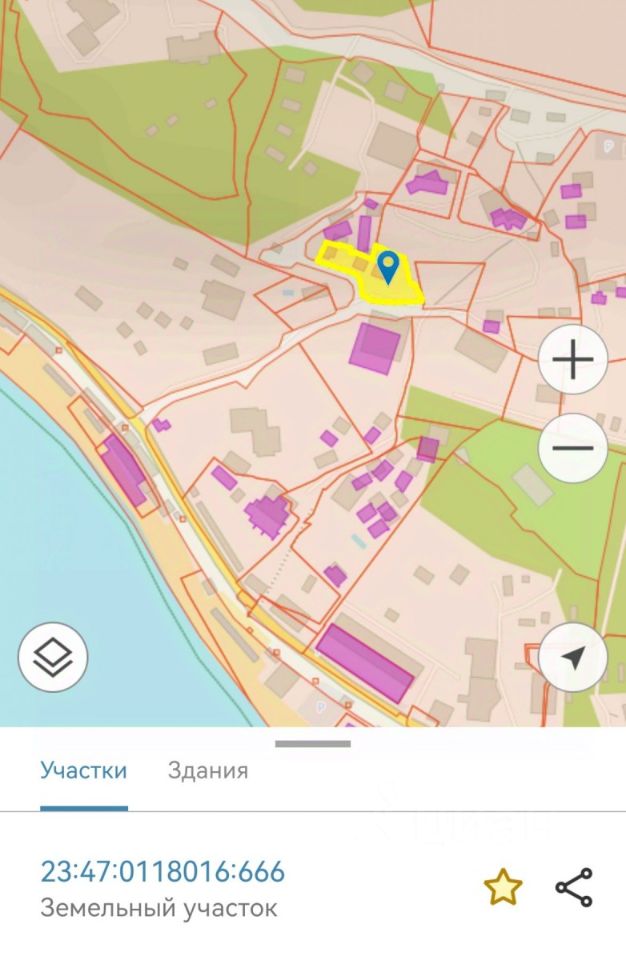This screenshot has width=626, height=960.
Task: Add parcel 23:47:0118016:666 to favorites
Action: 503,887
